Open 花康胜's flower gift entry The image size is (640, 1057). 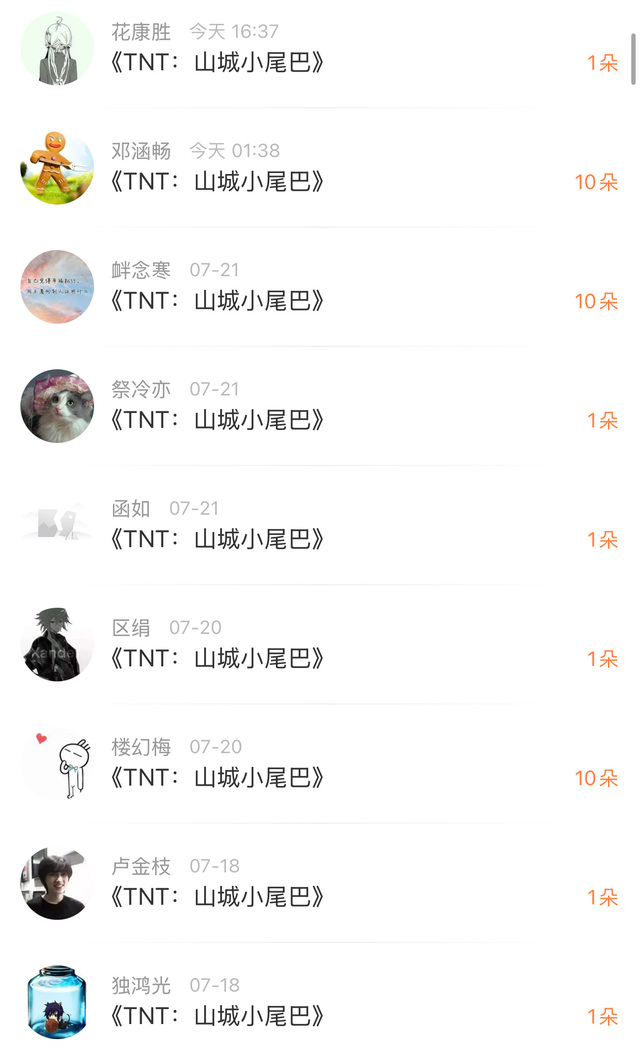click(x=320, y=50)
